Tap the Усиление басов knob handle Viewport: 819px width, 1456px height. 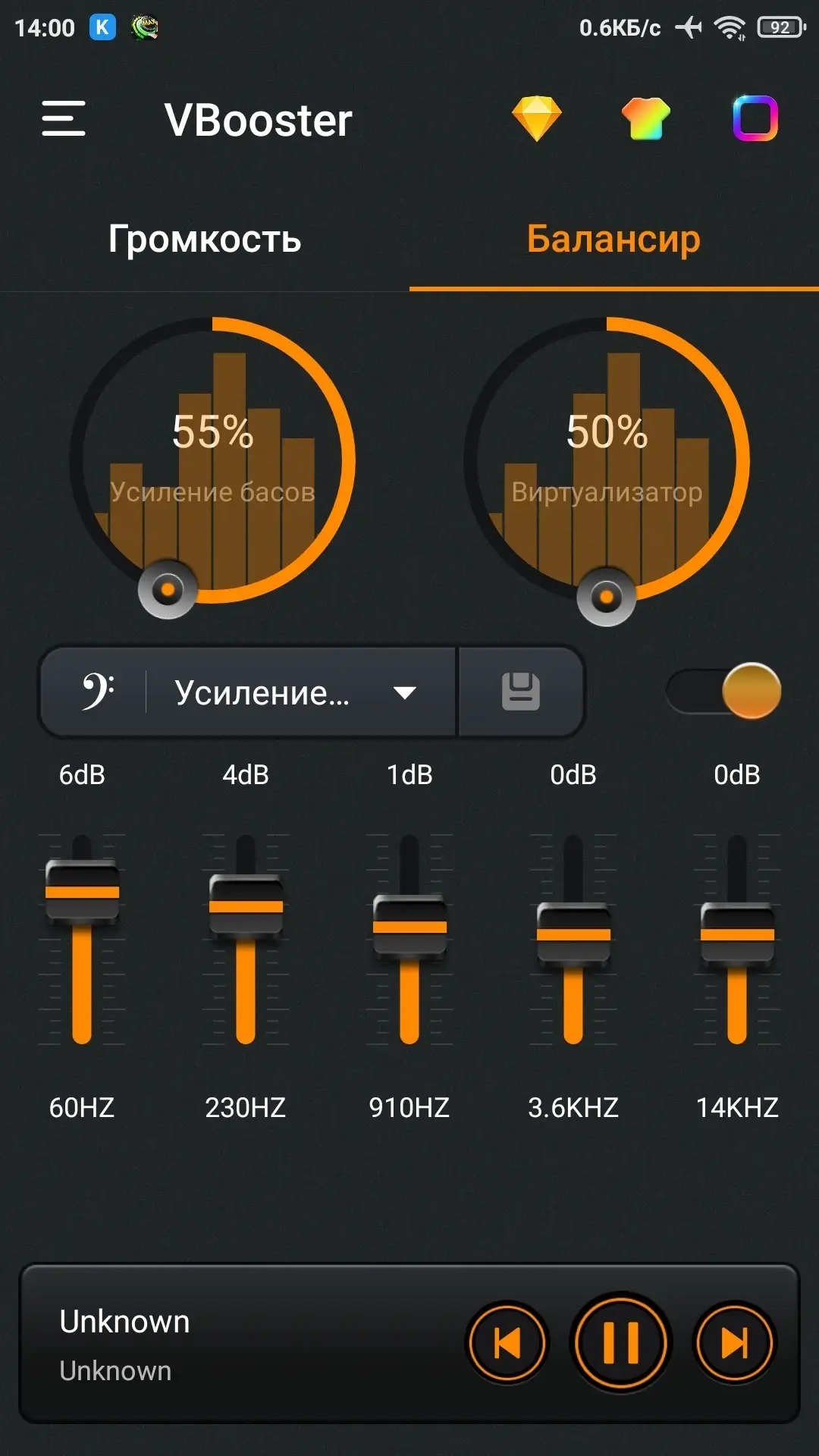168,590
